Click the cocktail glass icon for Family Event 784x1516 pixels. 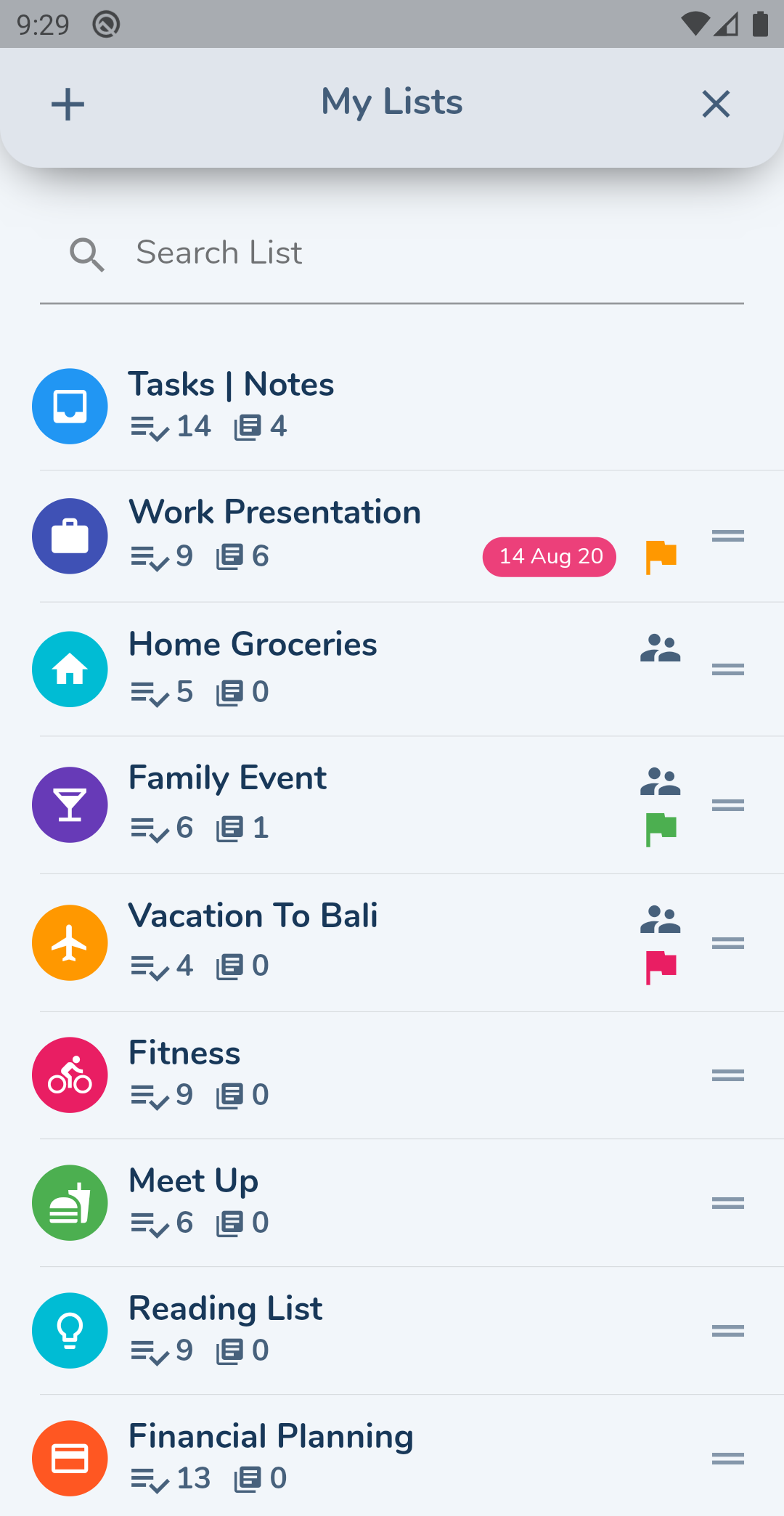70,804
